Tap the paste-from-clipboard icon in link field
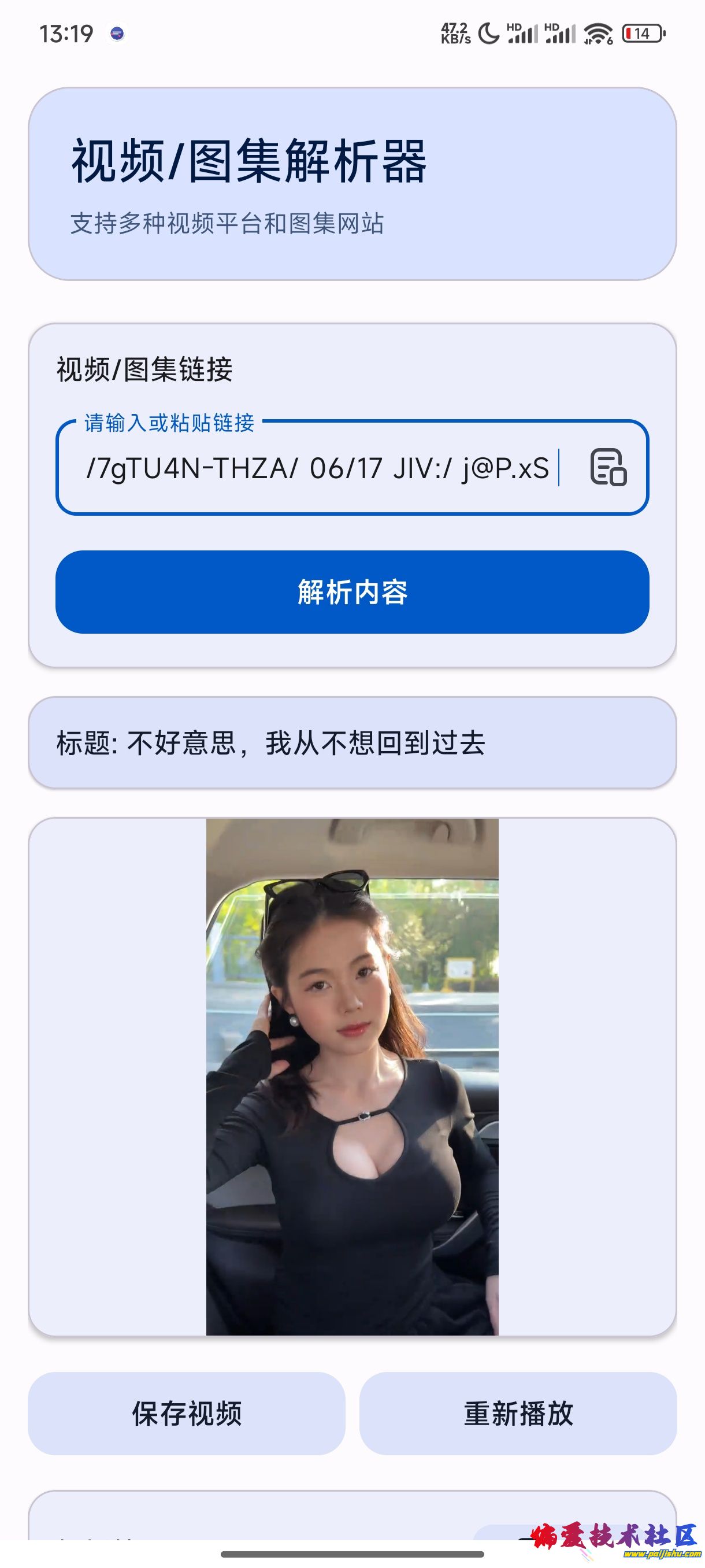 pyautogui.click(x=608, y=468)
